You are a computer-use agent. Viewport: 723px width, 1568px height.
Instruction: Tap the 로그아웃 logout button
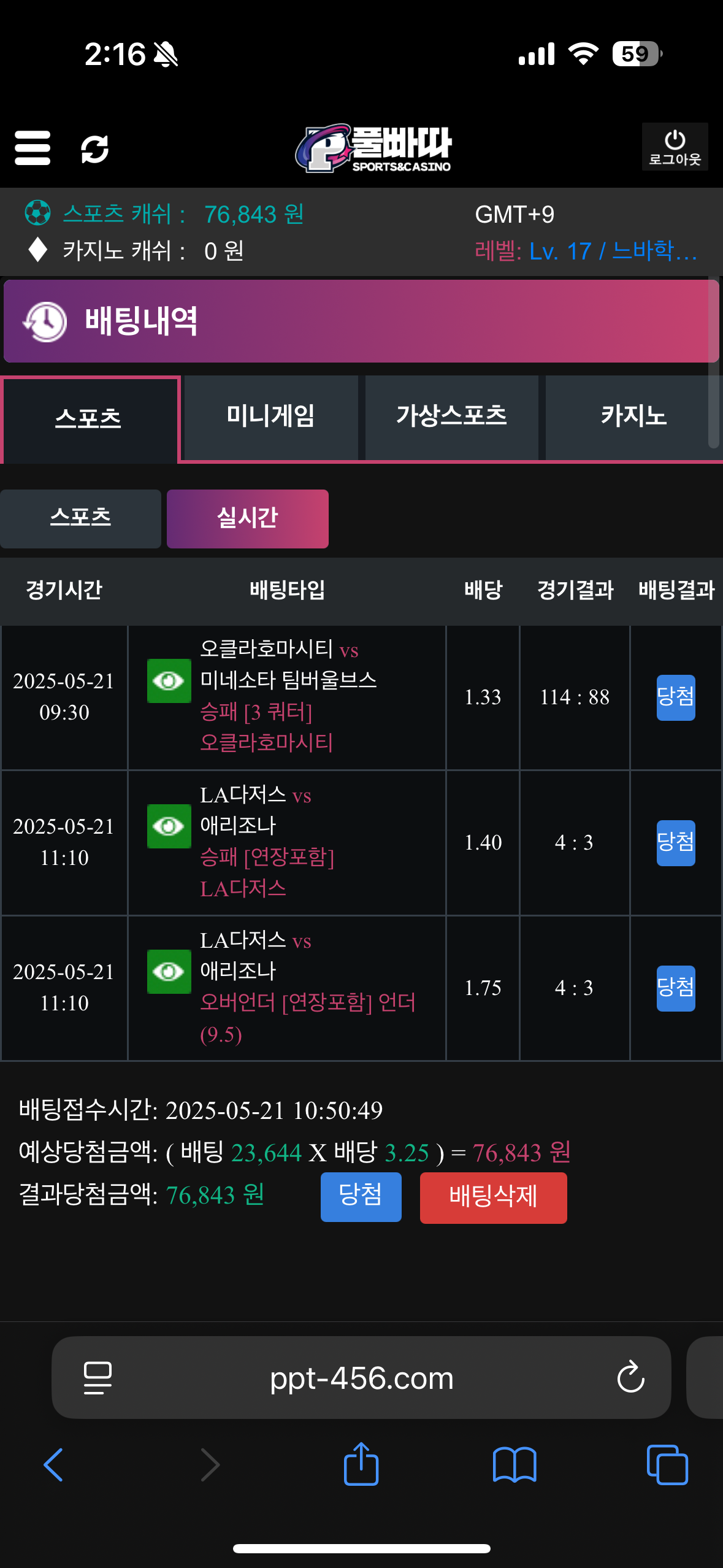(675, 147)
